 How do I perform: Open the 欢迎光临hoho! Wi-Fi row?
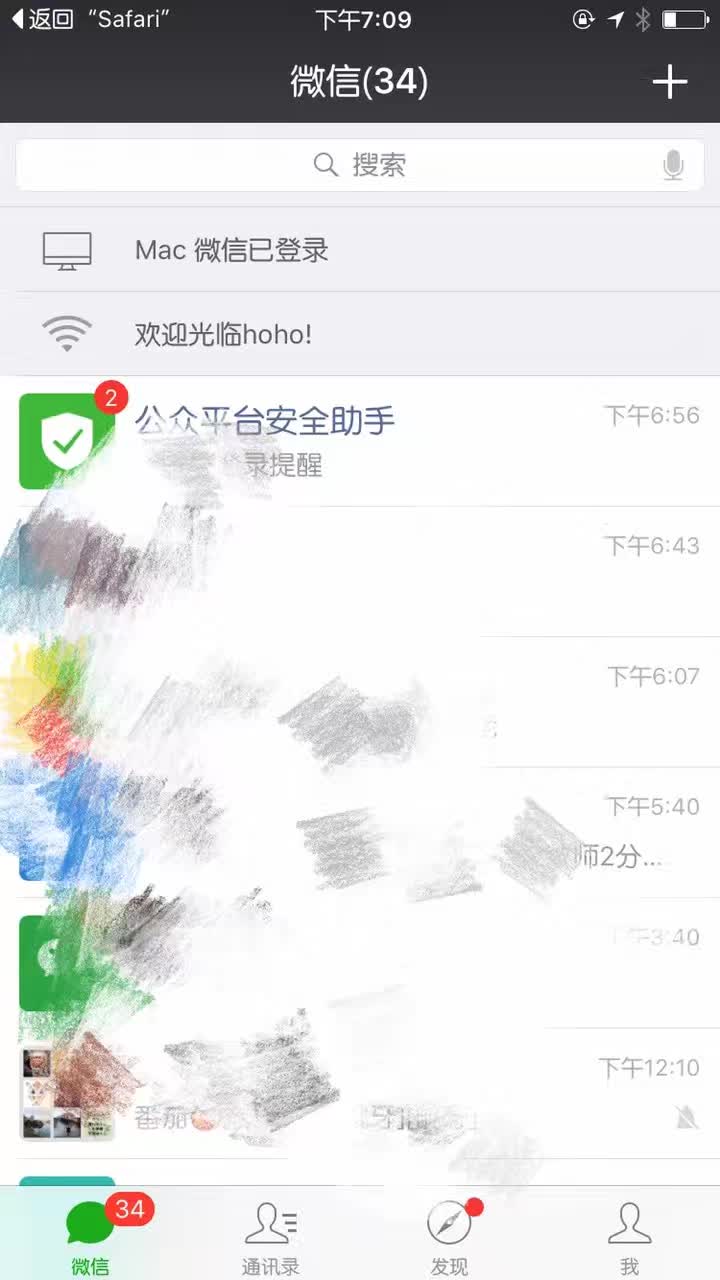coord(360,334)
